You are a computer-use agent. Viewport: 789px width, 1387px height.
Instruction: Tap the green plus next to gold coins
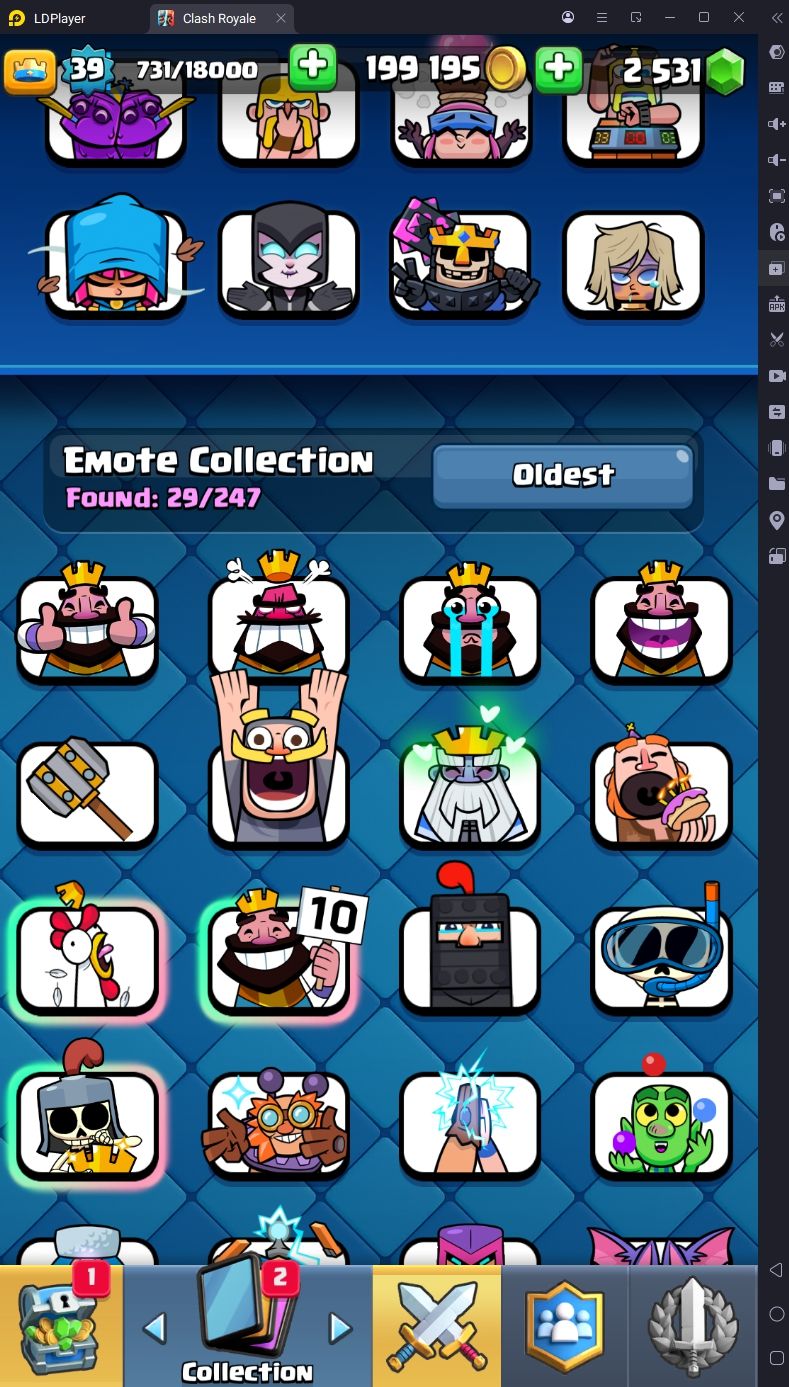click(x=559, y=70)
